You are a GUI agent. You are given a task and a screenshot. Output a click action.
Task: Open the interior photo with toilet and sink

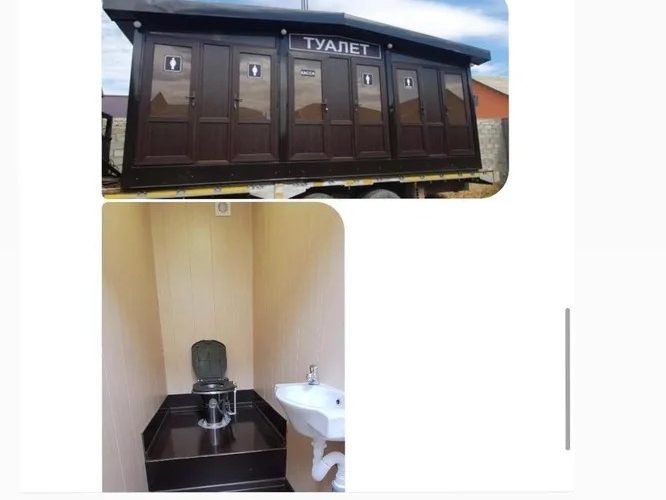223,346
